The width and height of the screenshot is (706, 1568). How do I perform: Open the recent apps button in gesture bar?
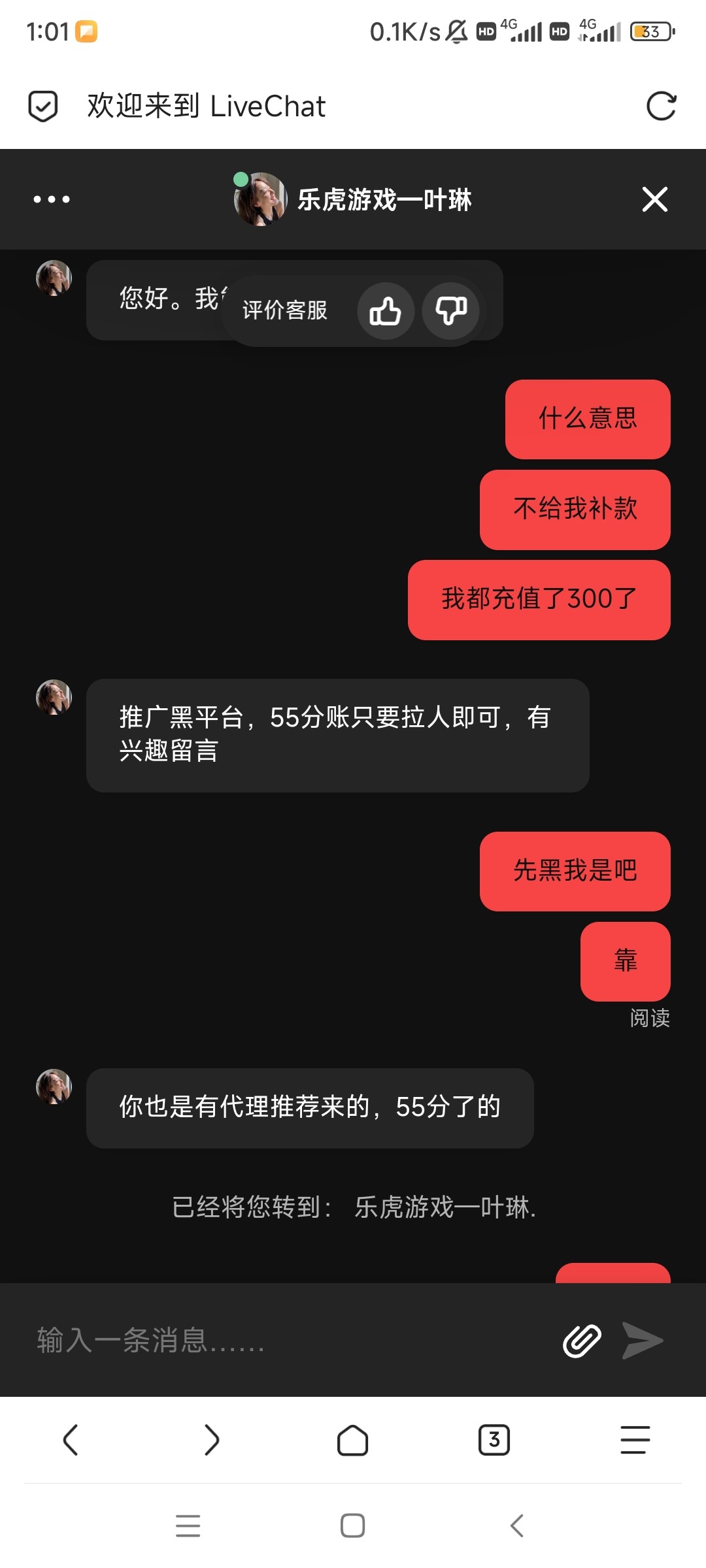coord(188,1527)
